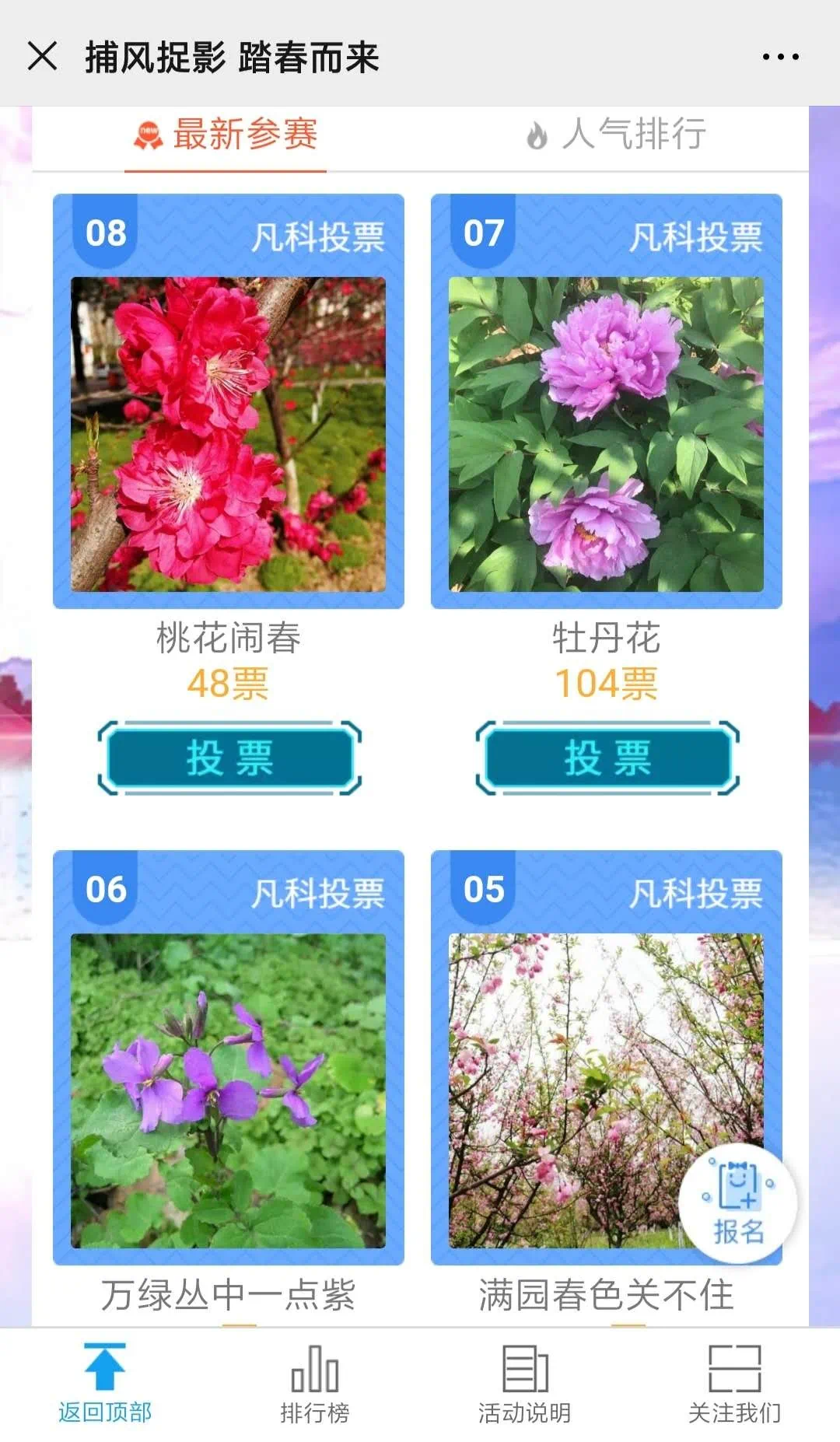View 活动说明 activity details
This screenshot has height=1442, width=840.
coord(525,1383)
